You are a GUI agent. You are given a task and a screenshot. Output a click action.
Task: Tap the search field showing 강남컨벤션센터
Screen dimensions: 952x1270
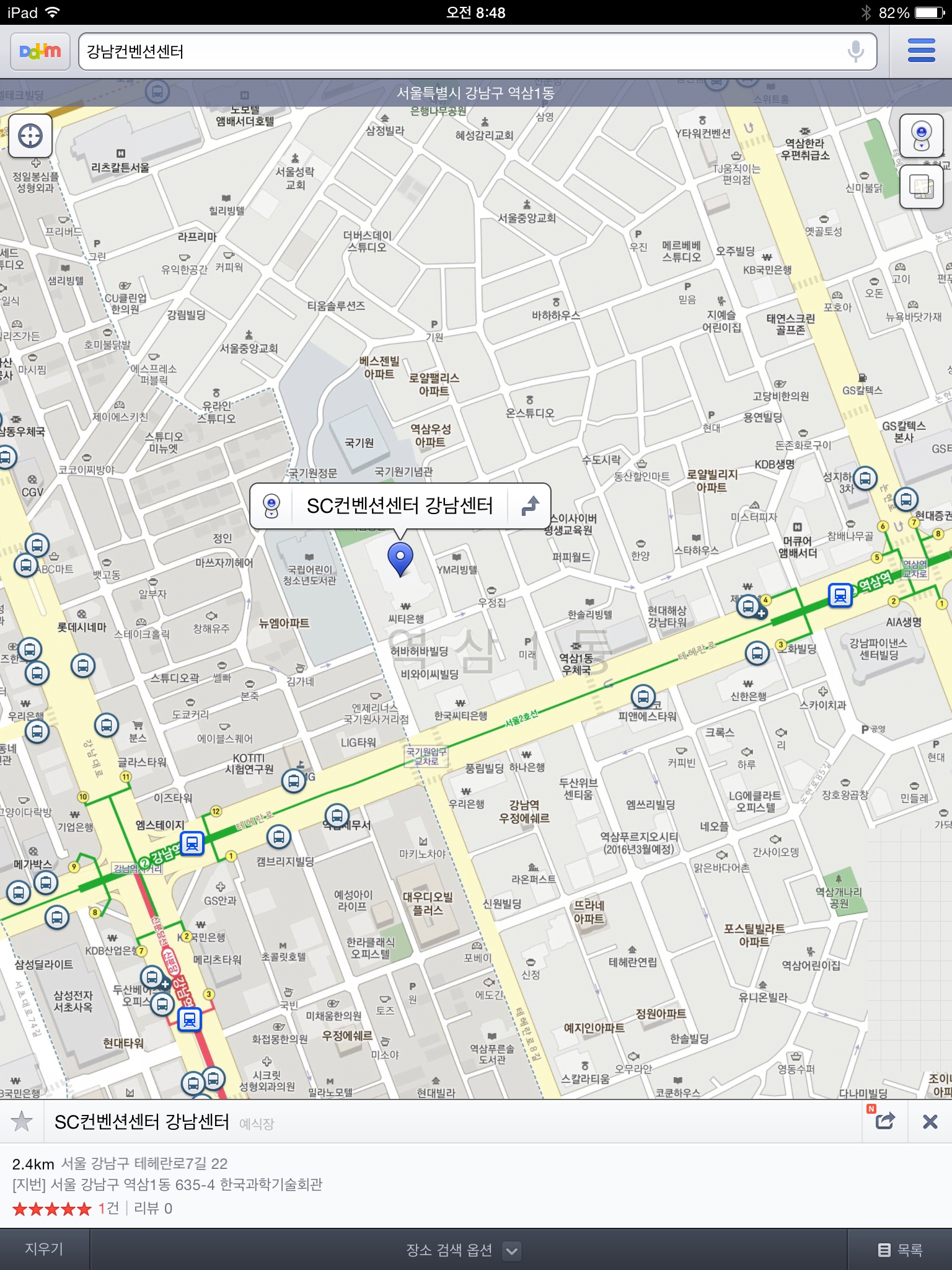(x=459, y=51)
